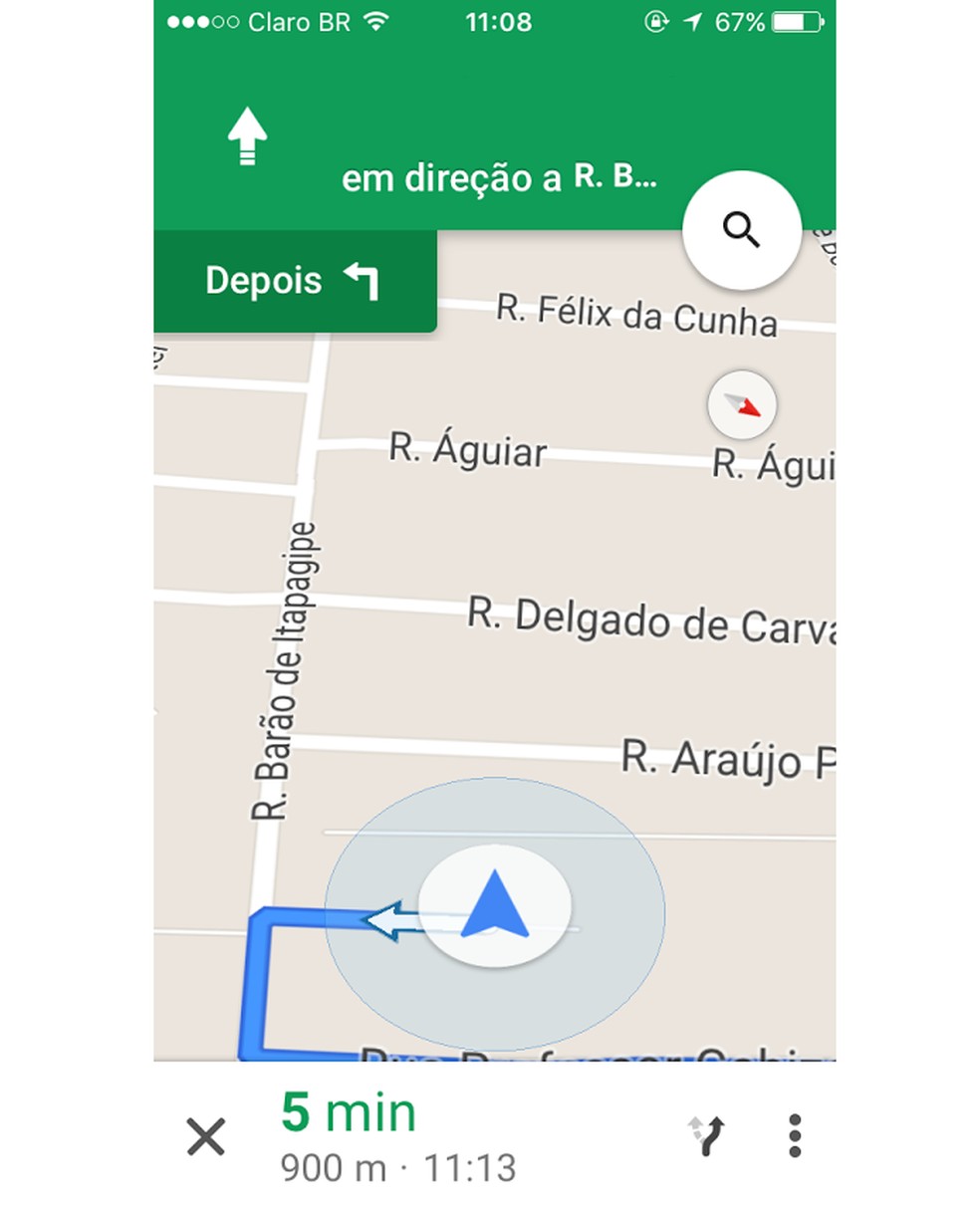The image size is (980, 1211).
Task: Open the three-dot overflow menu
Action: point(794,1136)
